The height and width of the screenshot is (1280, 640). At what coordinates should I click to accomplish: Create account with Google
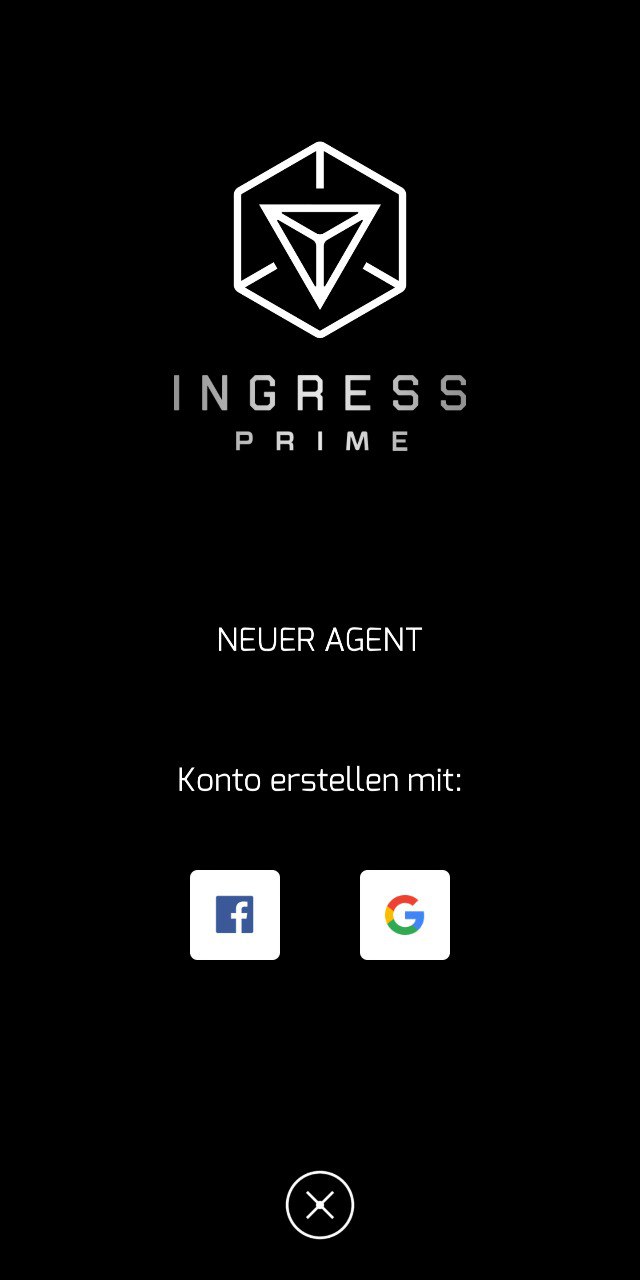[x=405, y=915]
